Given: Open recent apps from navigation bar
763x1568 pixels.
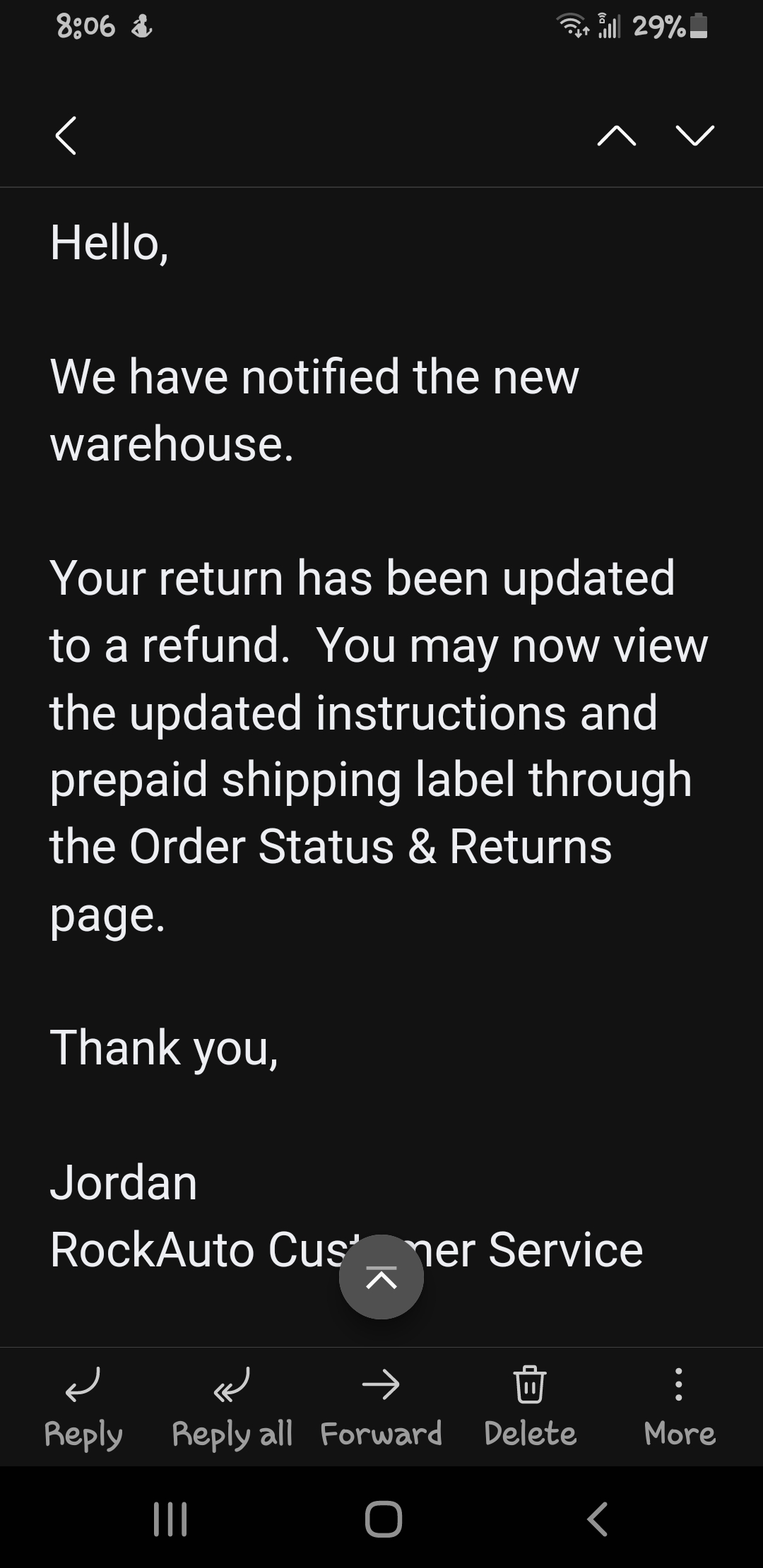Looking at the screenshot, I should point(170,1519).
